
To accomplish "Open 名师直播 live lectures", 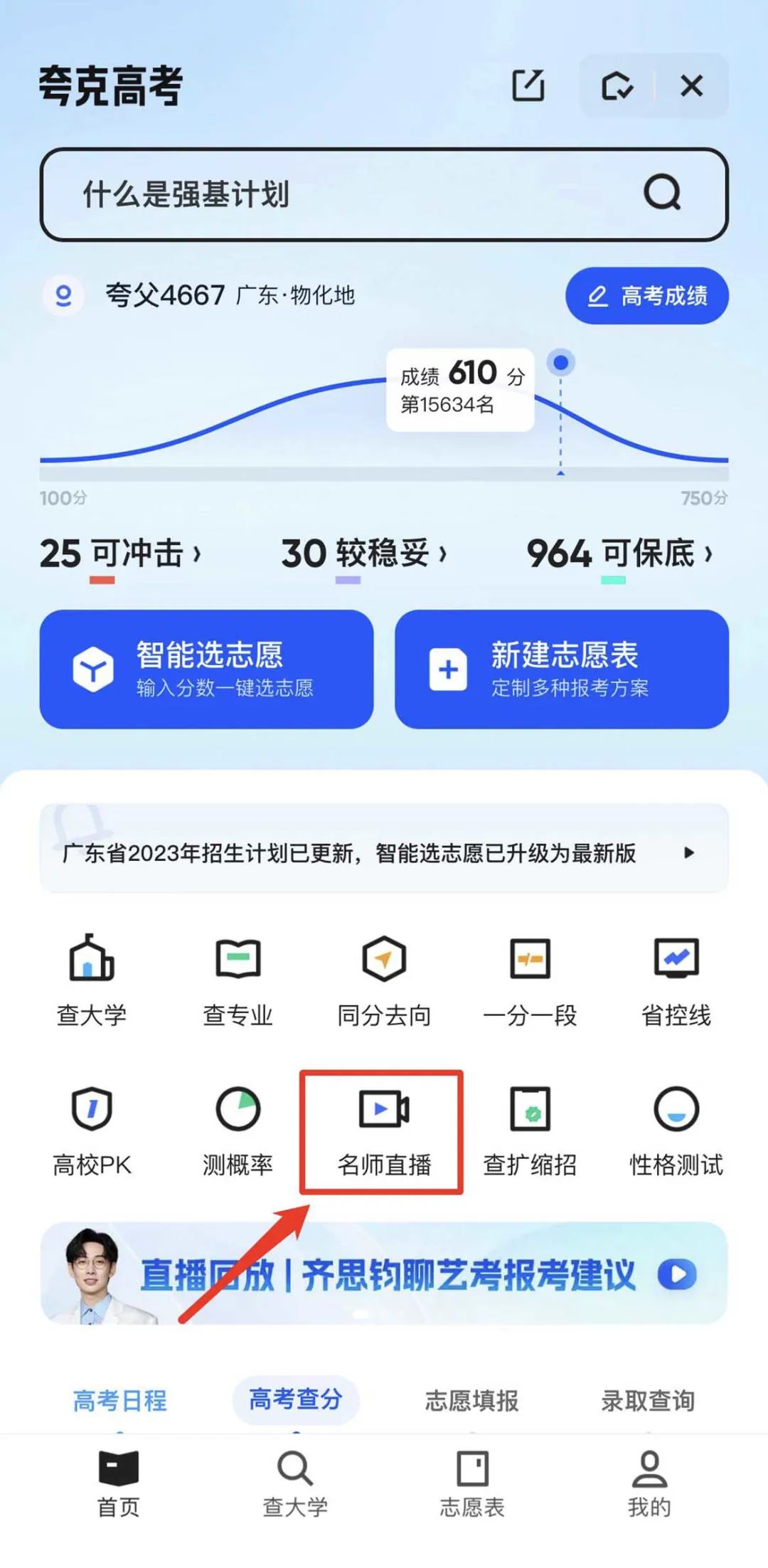I will pos(384,1131).
